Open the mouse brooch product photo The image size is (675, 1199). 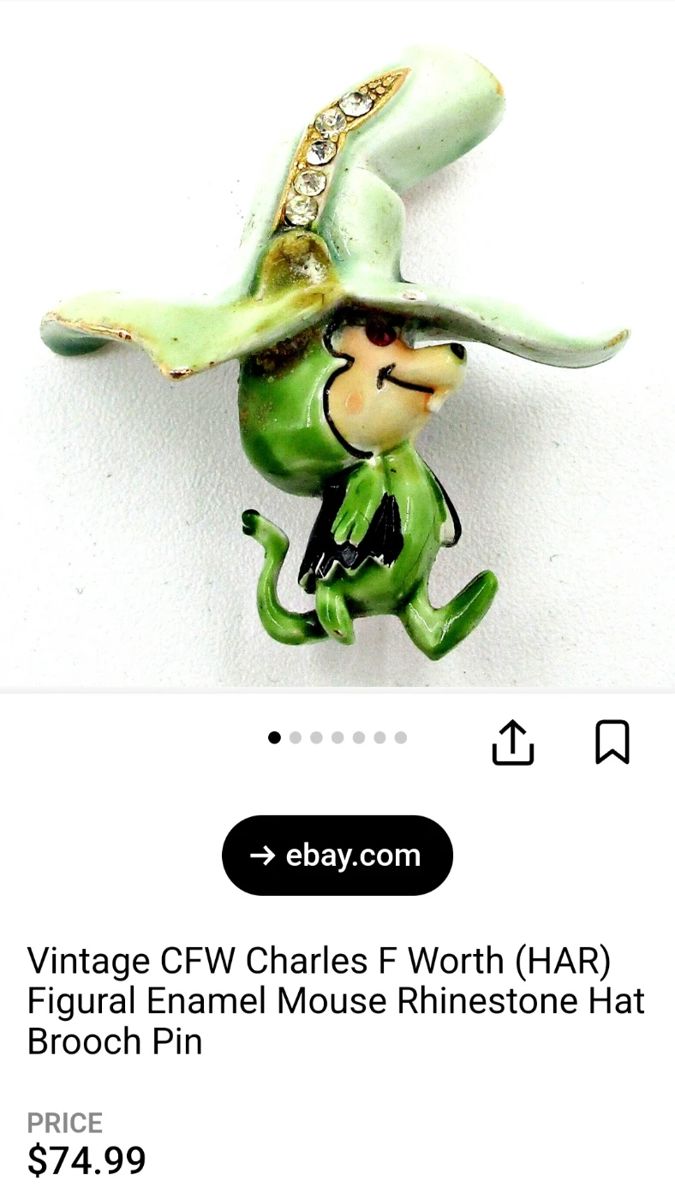(337, 345)
